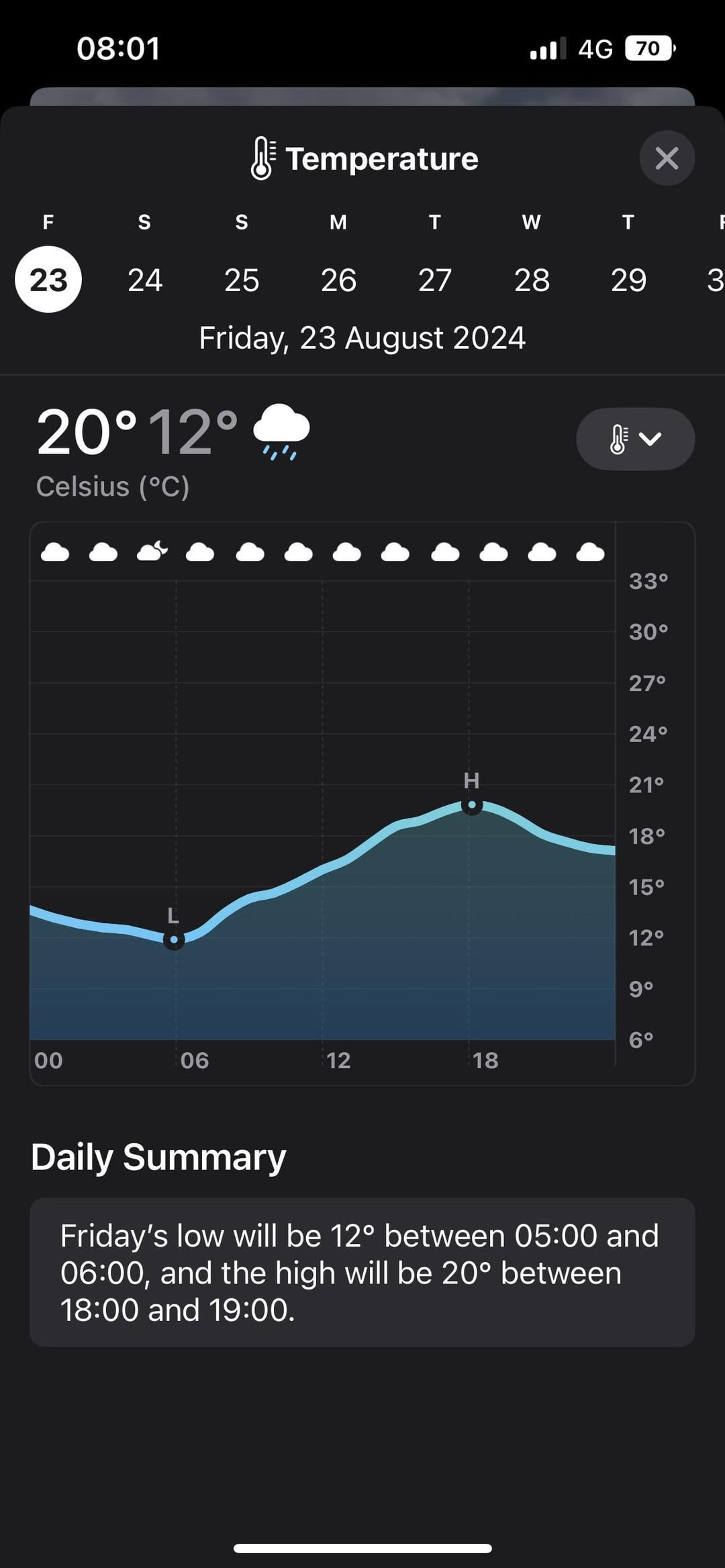Open the weather metric dropdown
This screenshot has height=1568, width=725.
635,439
